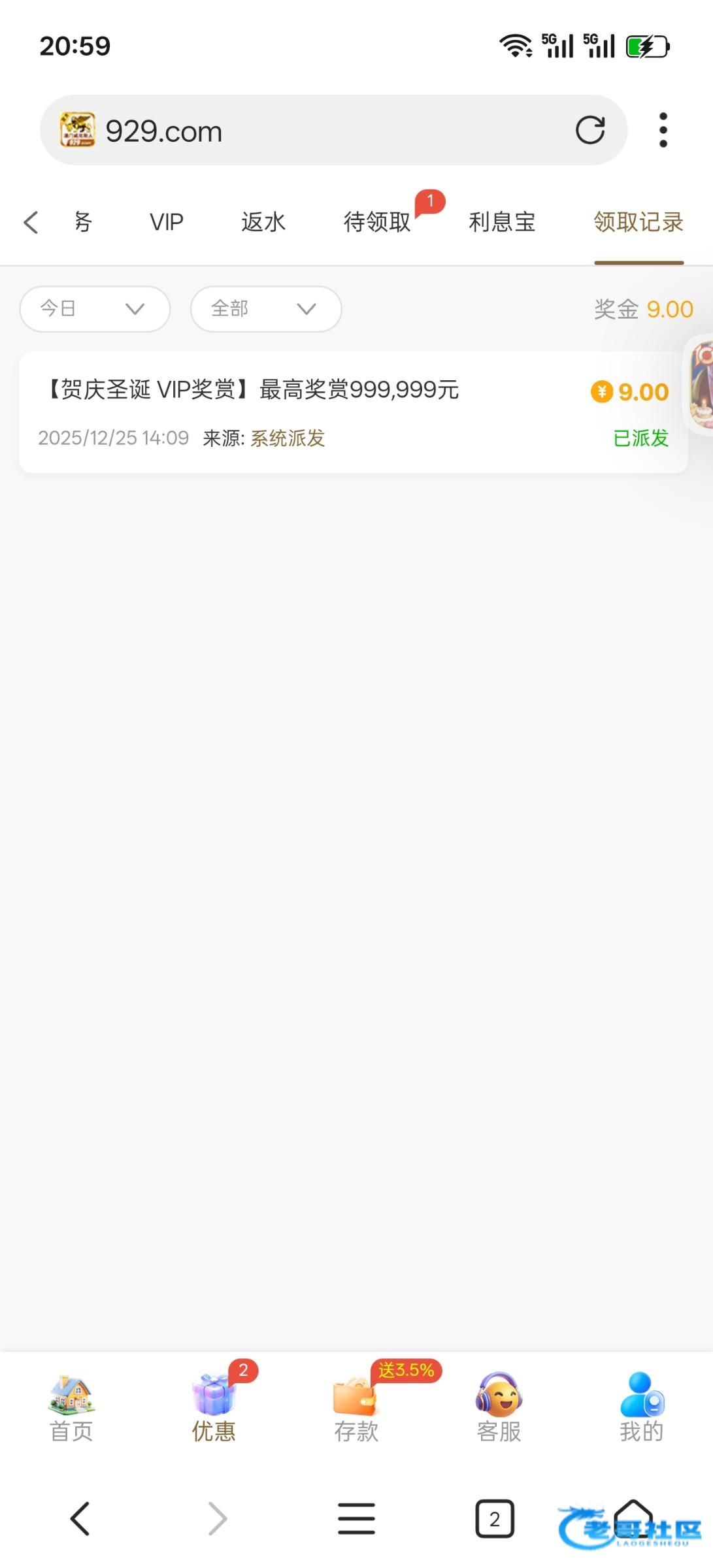The image size is (713, 1568).
Task: Open the 存款 deposit tab
Action: click(x=356, y=1406)
